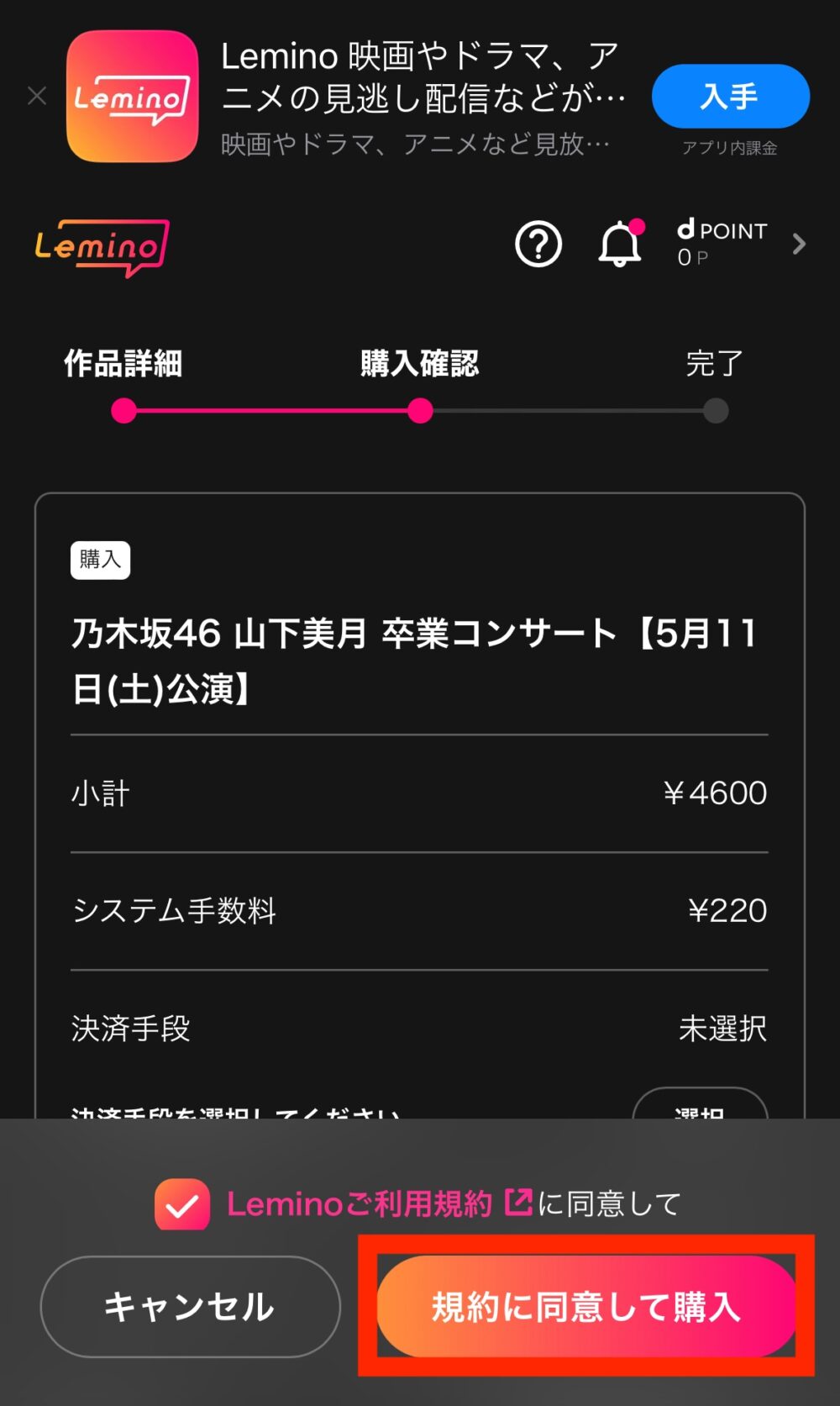Open the Leminoご利用規約 link
The width and height of the screenshot is (840, 1406).
tap(378, 1204)
